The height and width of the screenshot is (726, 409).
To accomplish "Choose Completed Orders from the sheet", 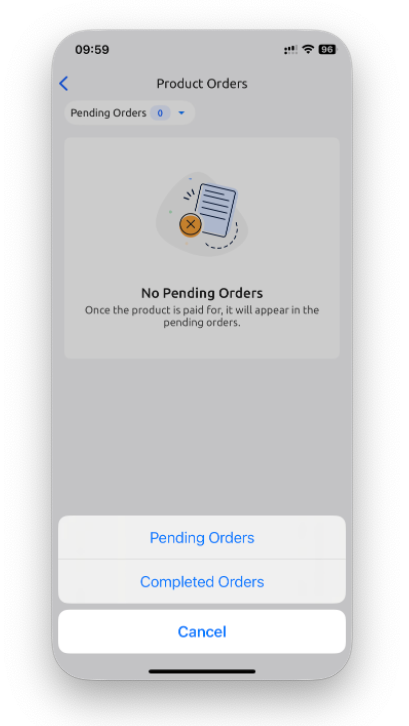I will click(201, 582).
